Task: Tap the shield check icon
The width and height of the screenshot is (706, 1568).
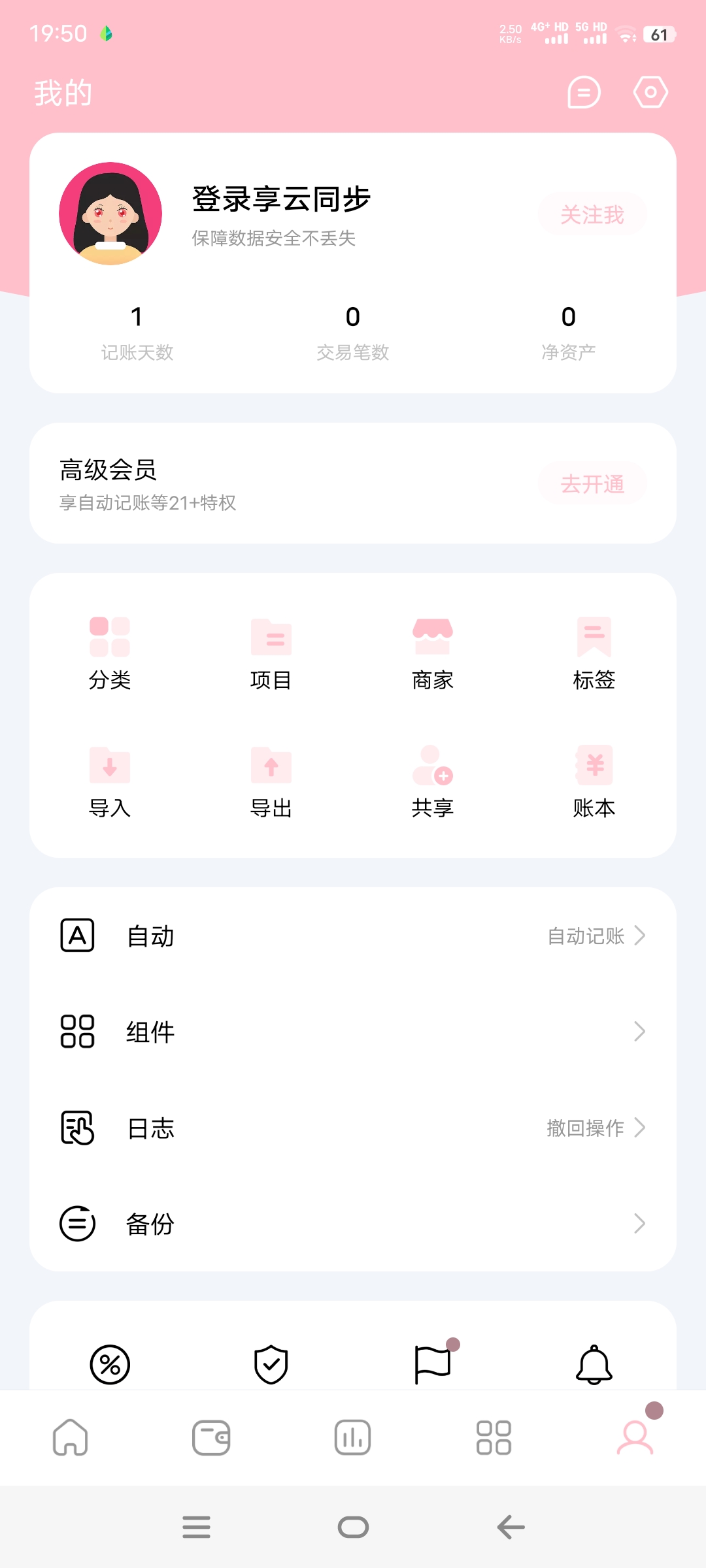Action: point(271,1364)
